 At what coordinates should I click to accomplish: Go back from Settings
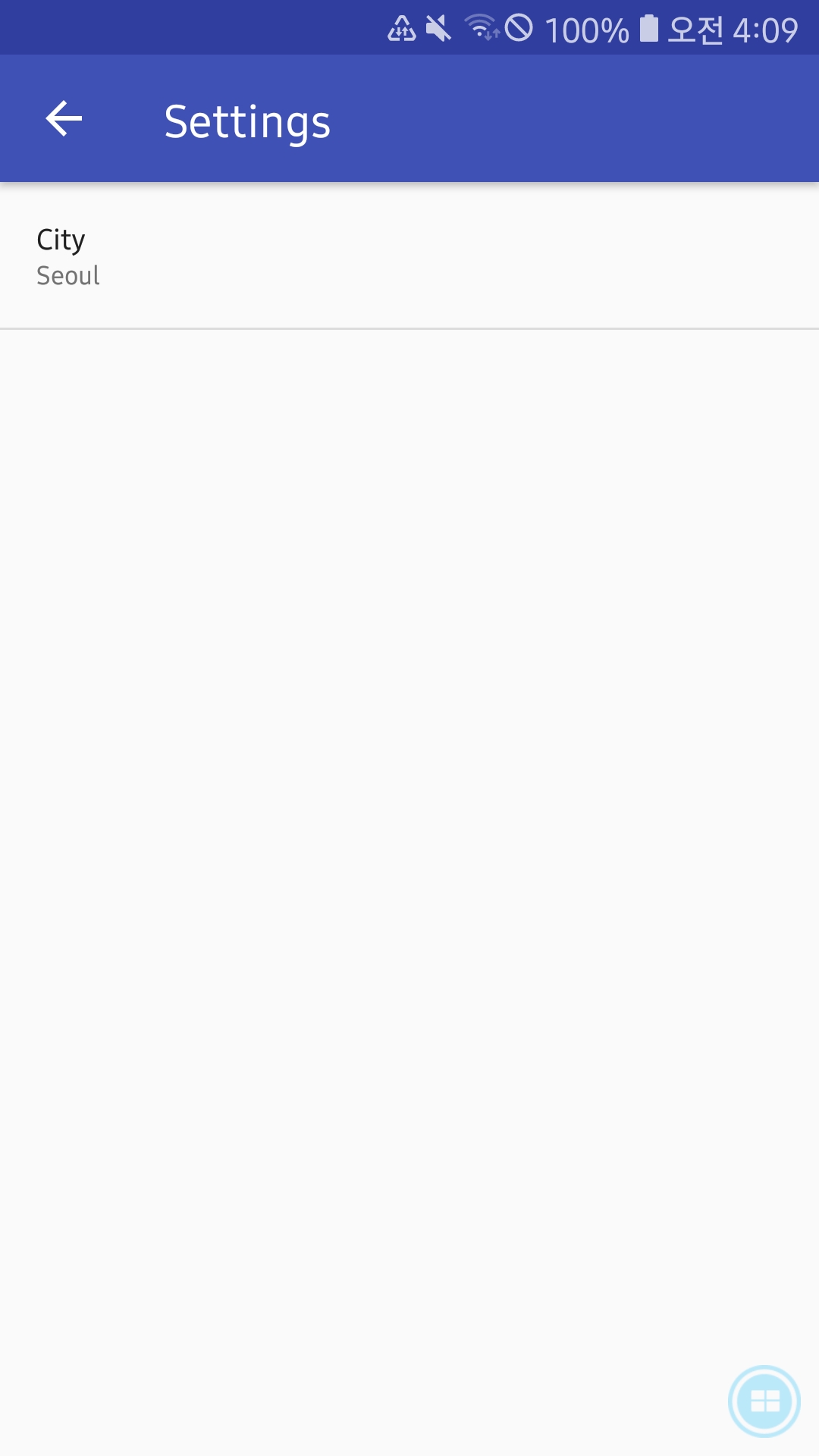[64, 119]
